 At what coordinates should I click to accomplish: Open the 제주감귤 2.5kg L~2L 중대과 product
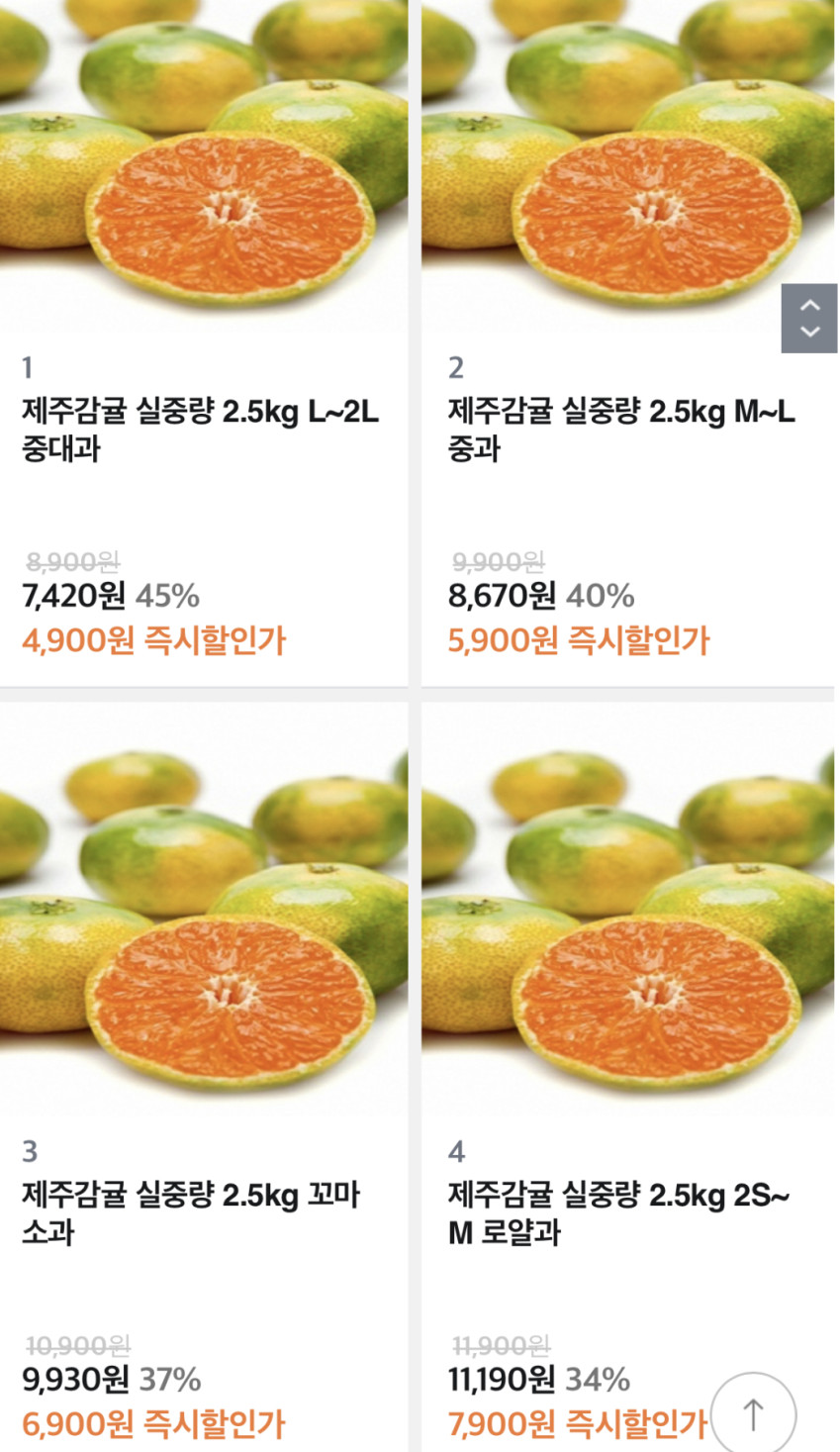(x=201, y=429)
